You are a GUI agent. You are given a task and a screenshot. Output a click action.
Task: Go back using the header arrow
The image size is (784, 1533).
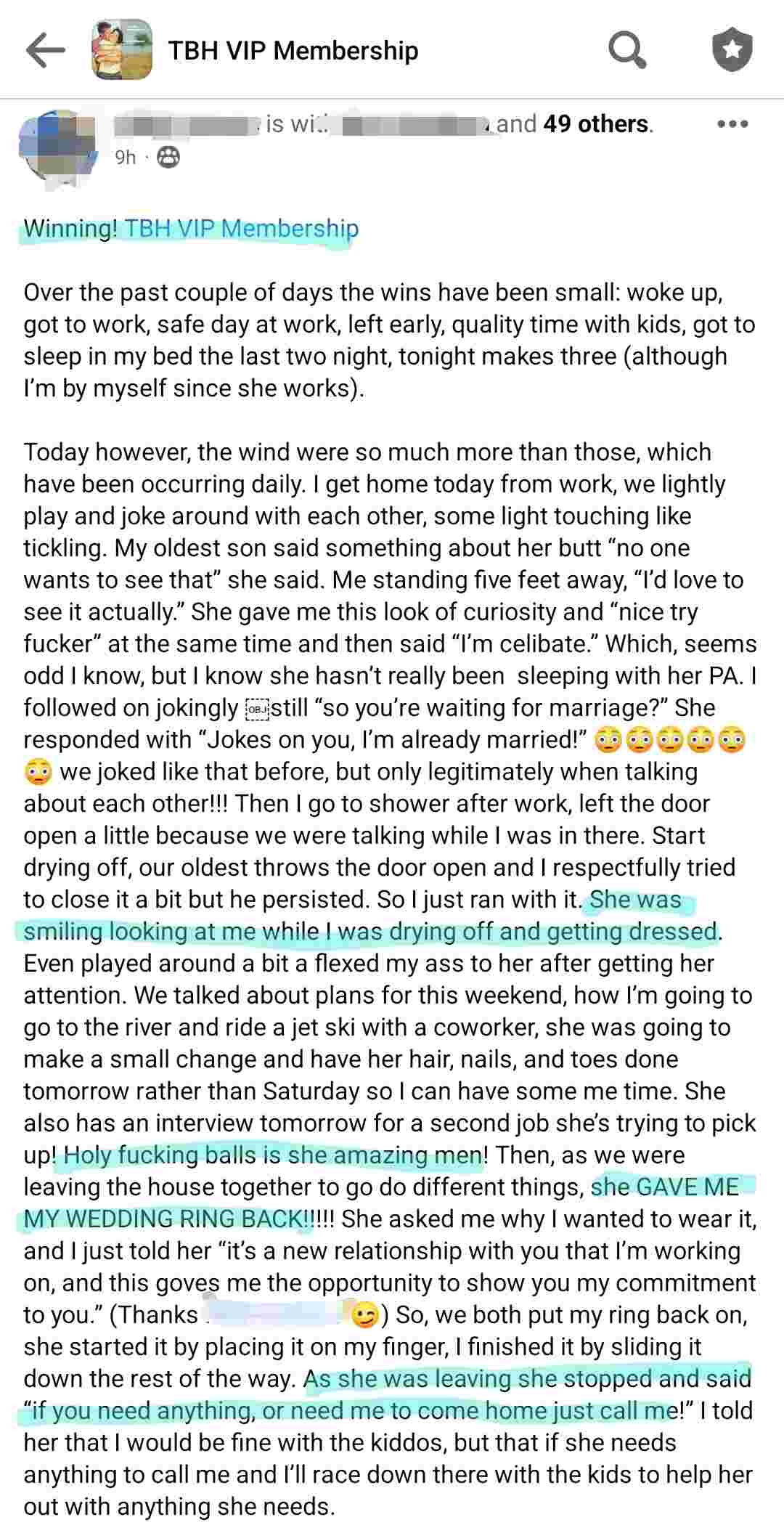tap(45, 50)
